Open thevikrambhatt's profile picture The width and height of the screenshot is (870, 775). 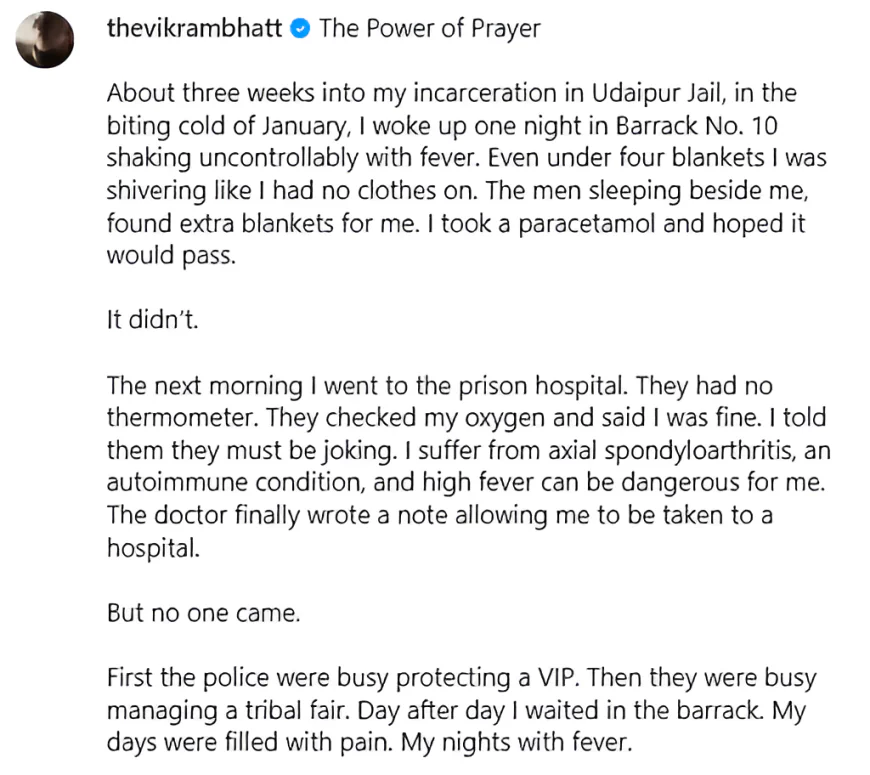point(45,40)
